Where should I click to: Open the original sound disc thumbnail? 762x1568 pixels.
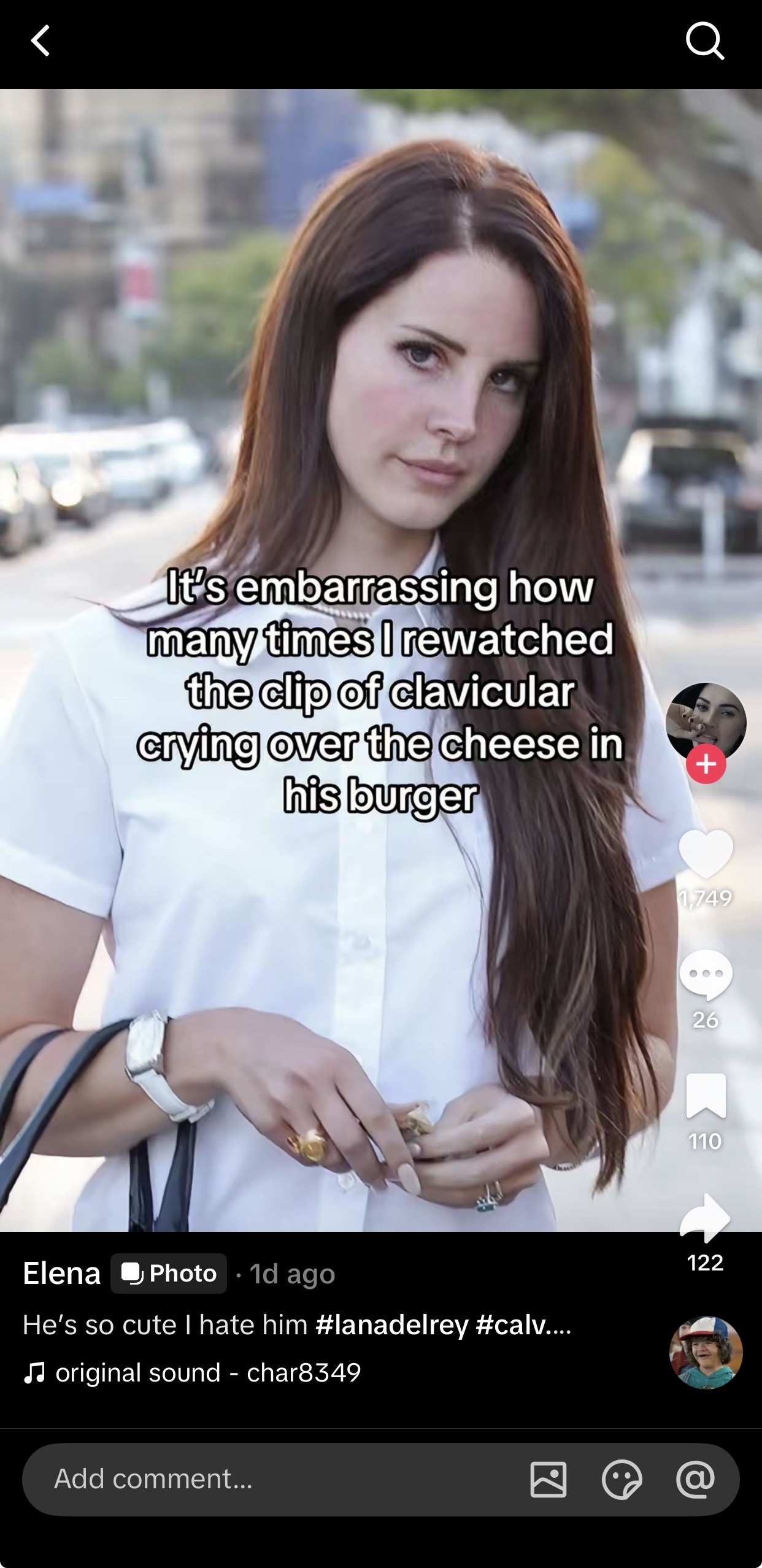(x=706, y=1352)
